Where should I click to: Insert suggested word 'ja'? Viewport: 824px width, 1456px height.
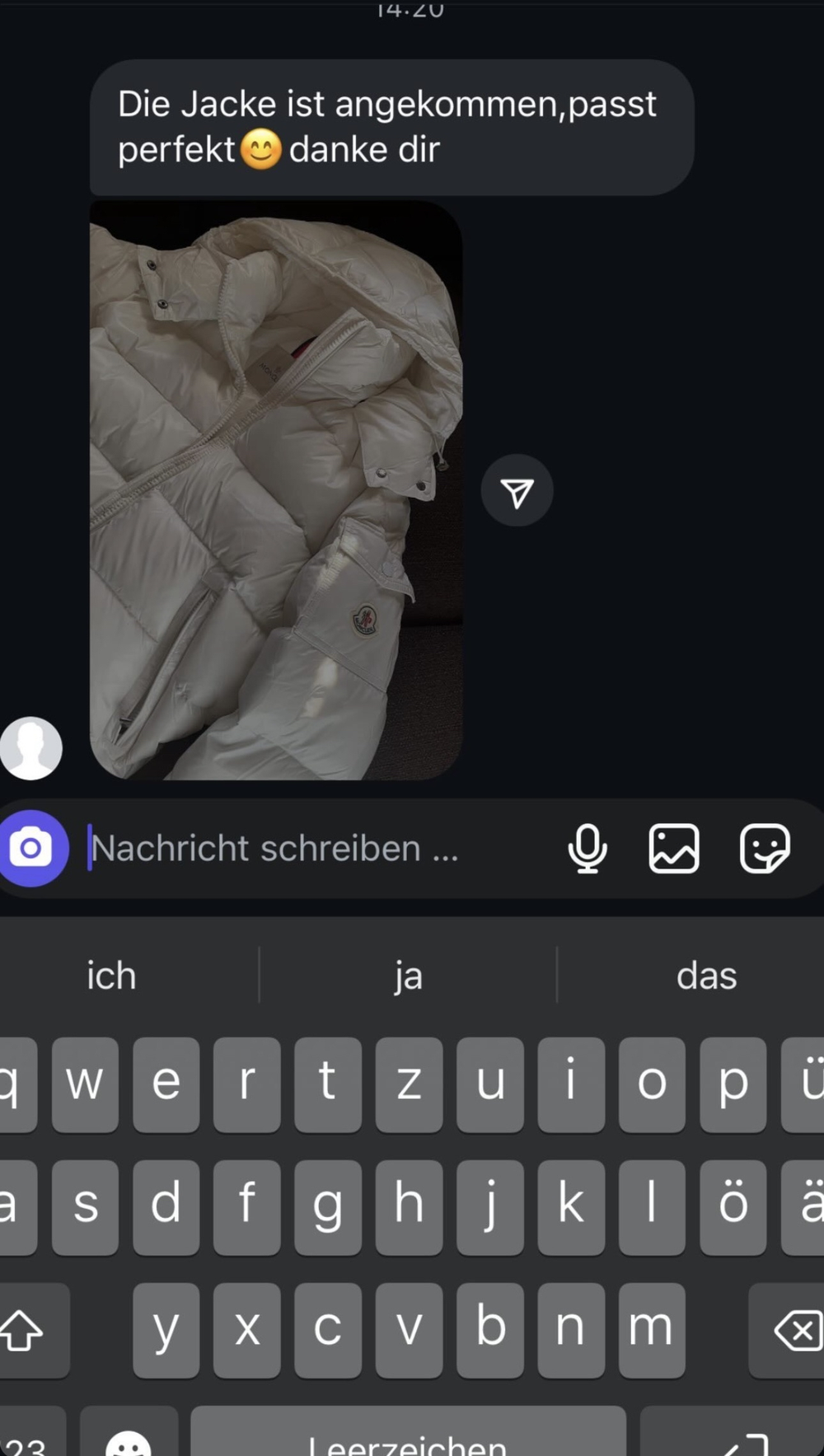click(408, 976)
